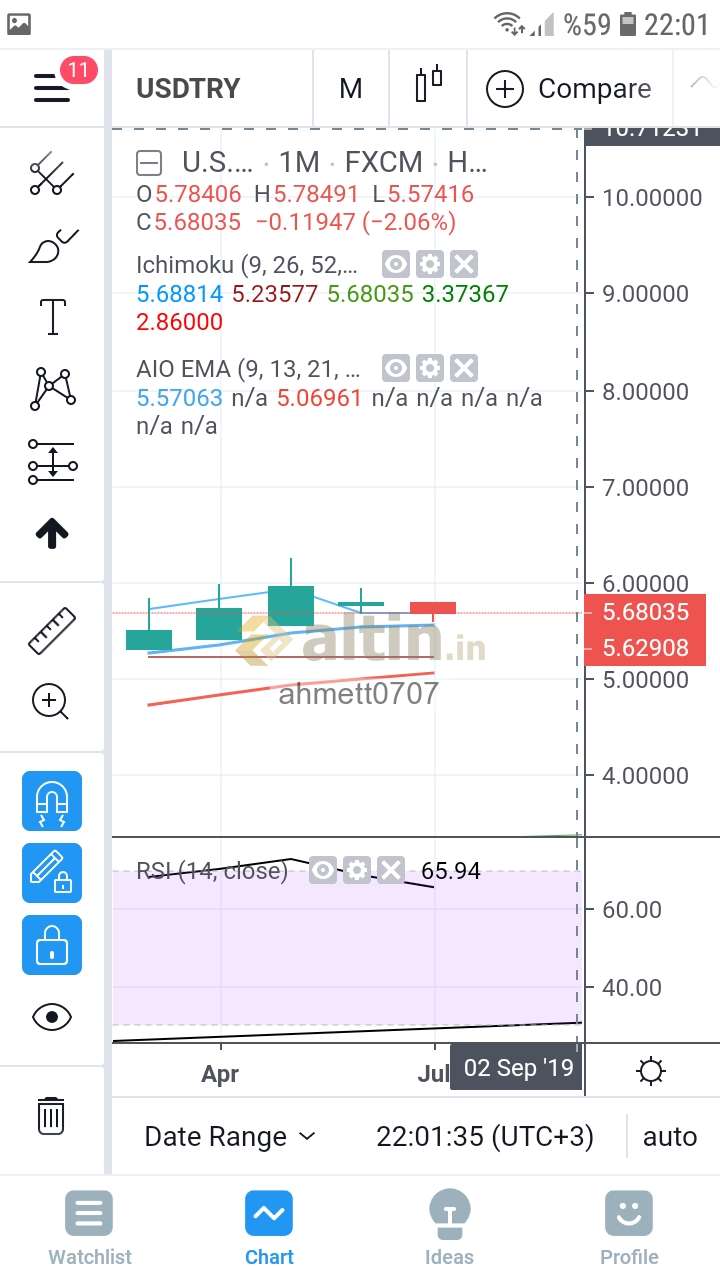Image resolution: width=720 pixels, height=1280 pixels.
Task: Toggle the magnet snap mode
Action: (52, 801)
